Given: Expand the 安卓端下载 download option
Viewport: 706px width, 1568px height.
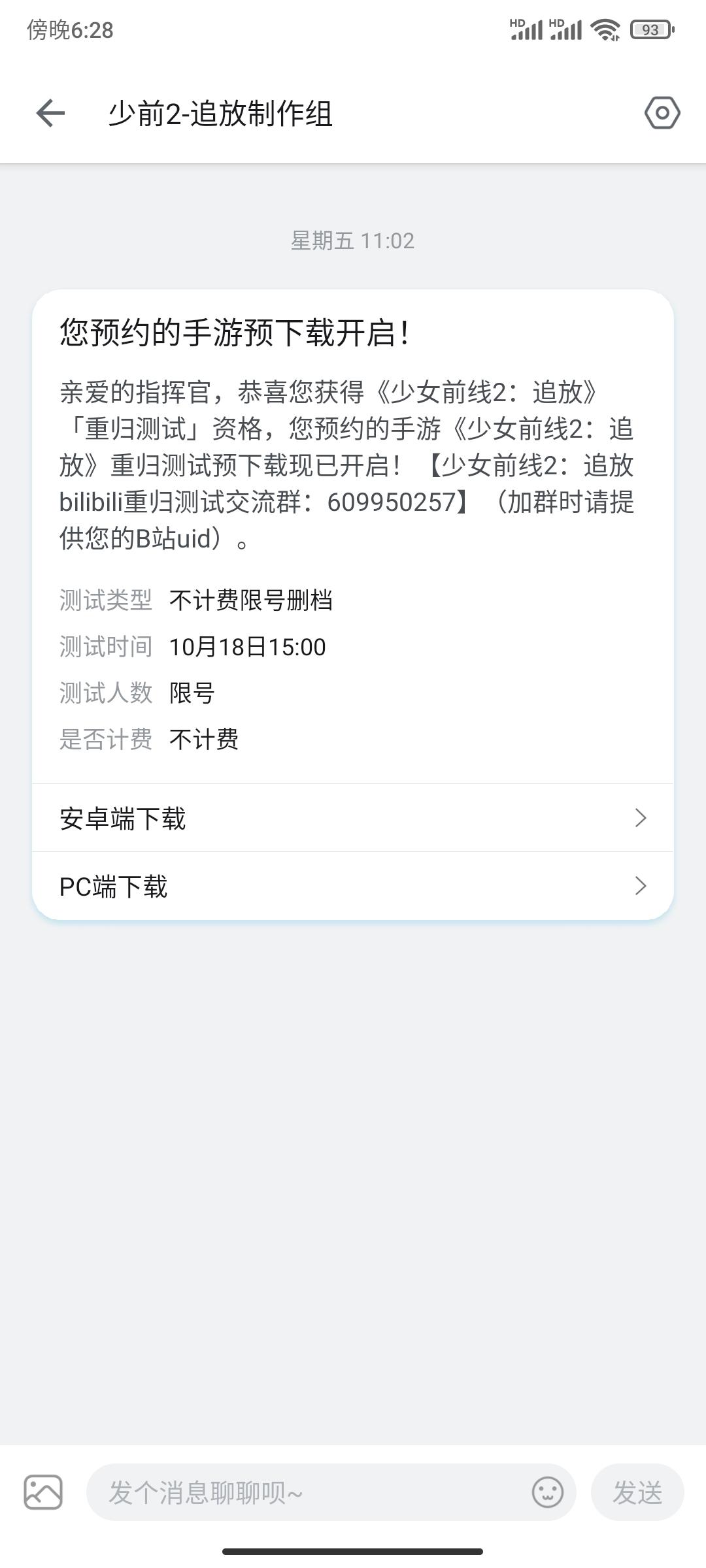Looking at the screenshot, I should [353, 817].
